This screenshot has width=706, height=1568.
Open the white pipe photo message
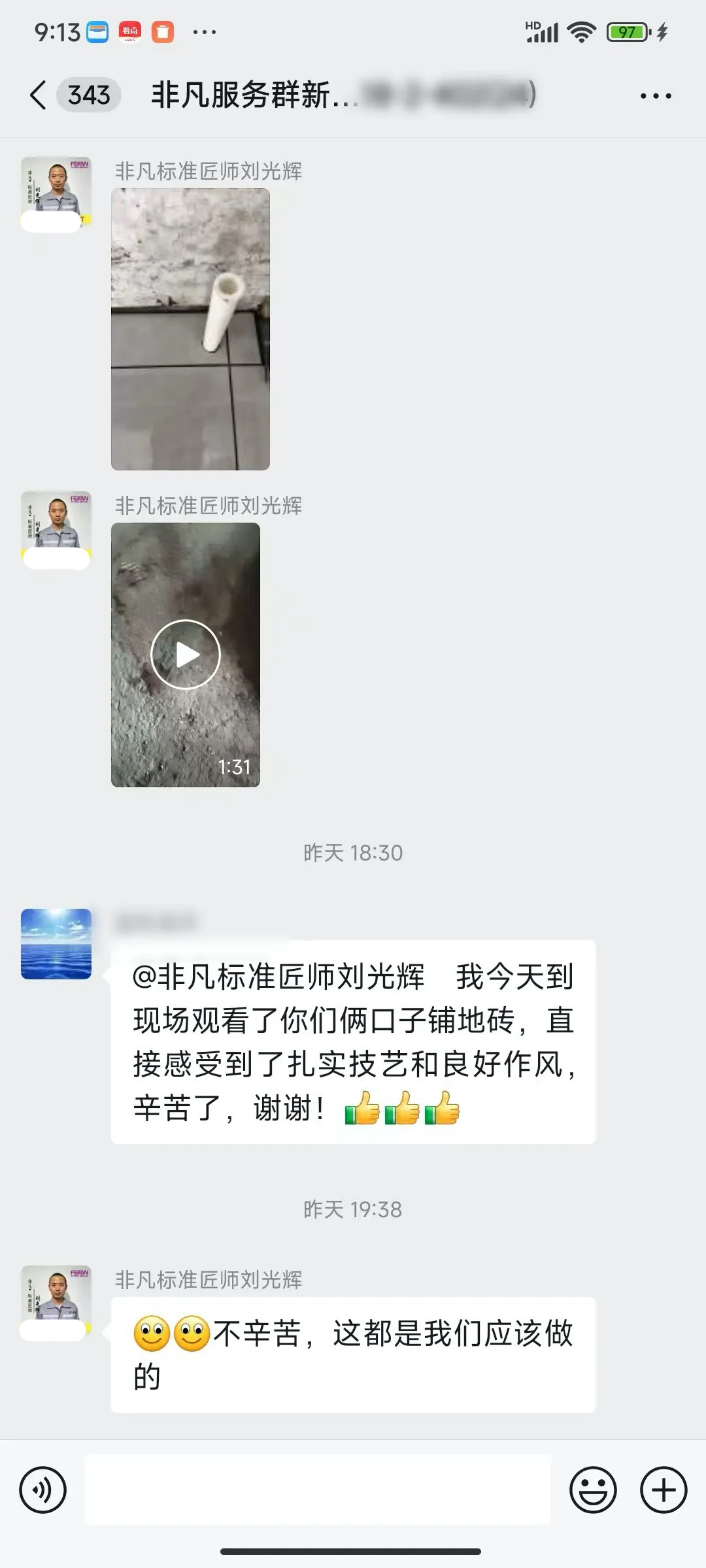click(x=190, y=329)
